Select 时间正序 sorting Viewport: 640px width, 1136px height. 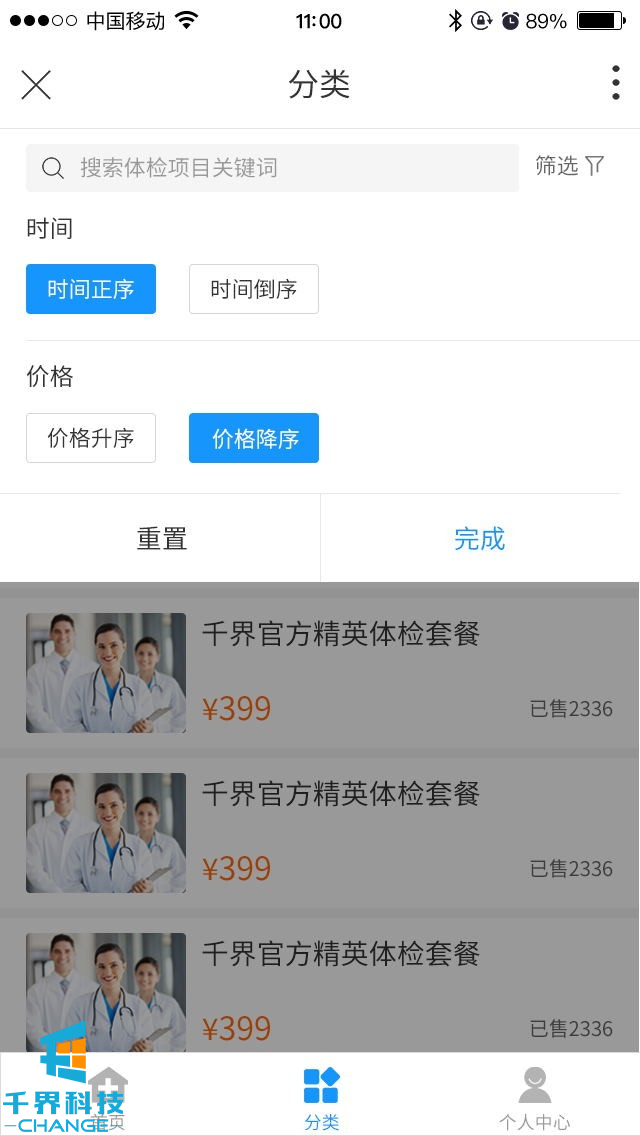[91, 289]
